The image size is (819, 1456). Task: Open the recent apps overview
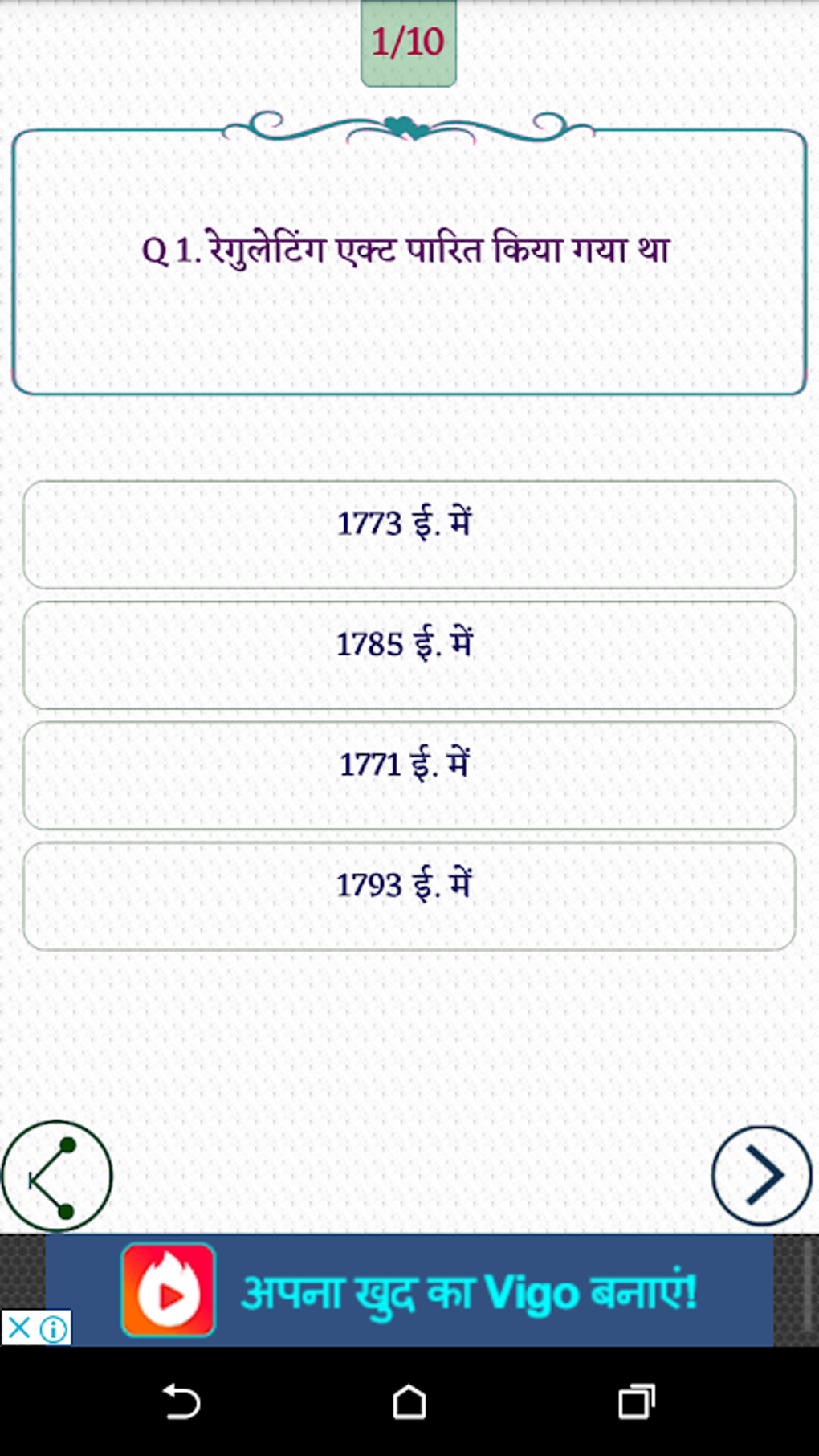point(636,1402)
